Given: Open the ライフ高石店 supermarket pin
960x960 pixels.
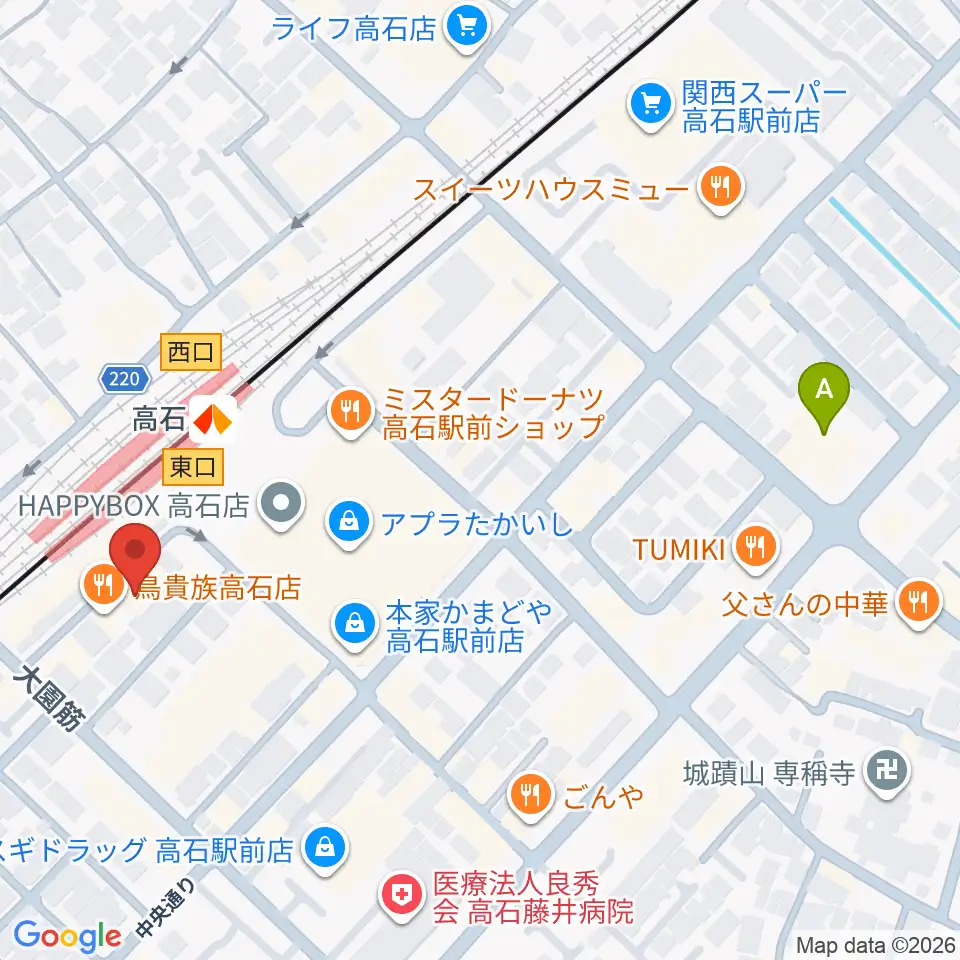Looking at the screenshot, I should [x=467, y=28].
